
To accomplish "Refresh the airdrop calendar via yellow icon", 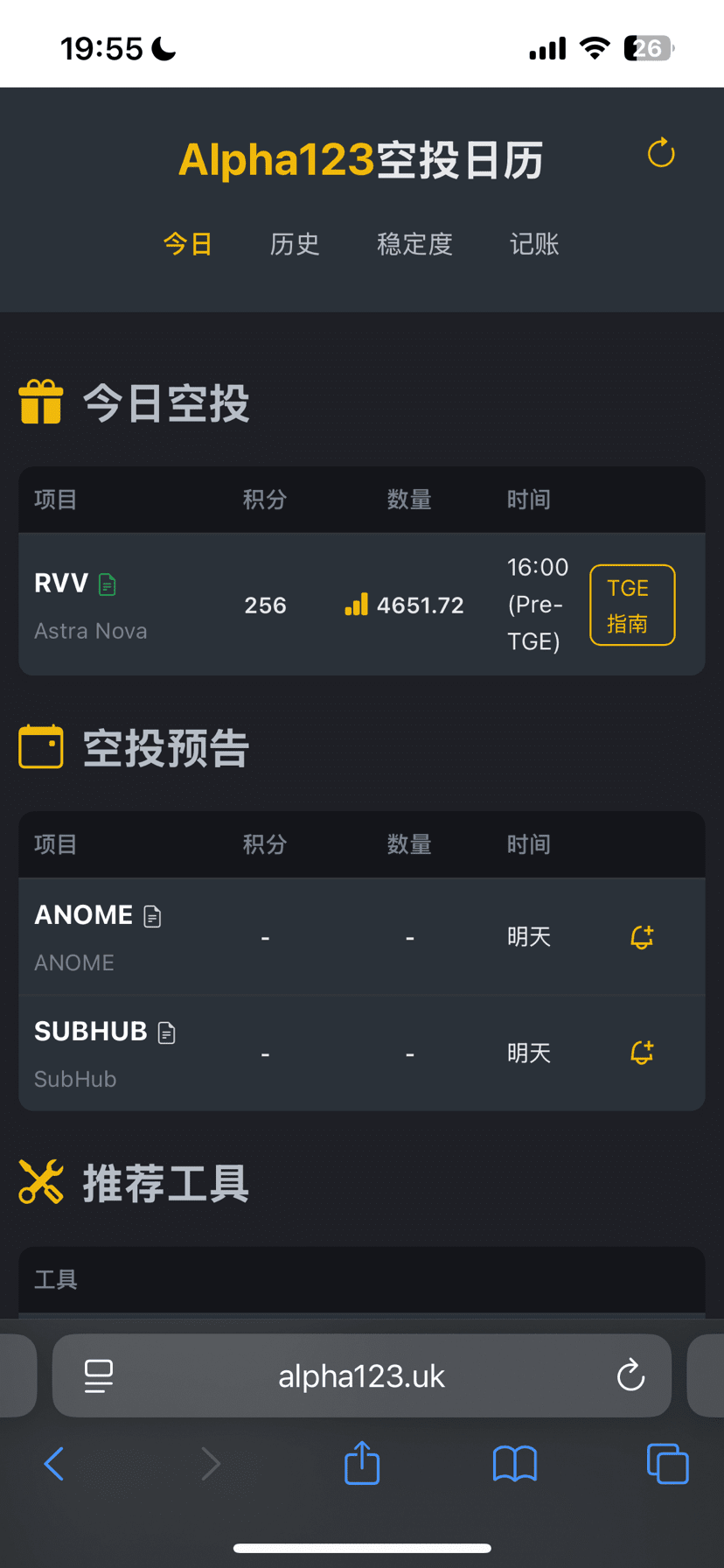I will pos(661,153).
